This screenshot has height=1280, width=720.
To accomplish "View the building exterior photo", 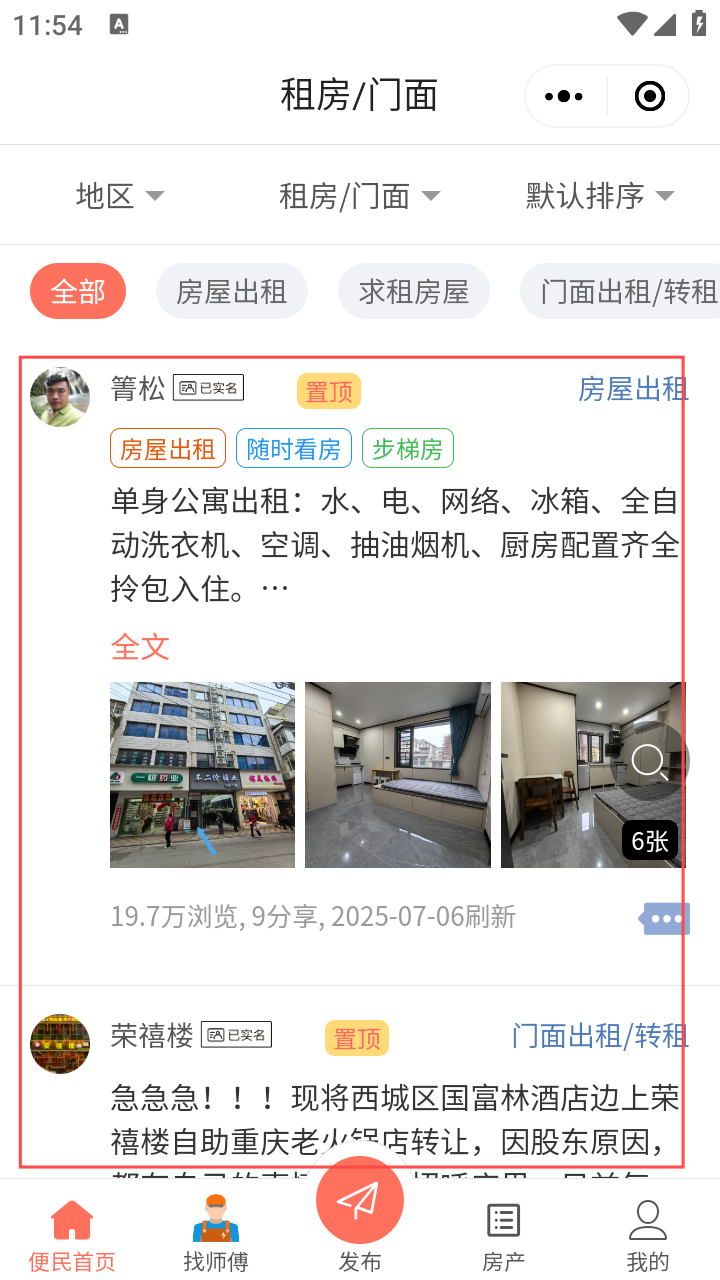I will pos(202,774).
